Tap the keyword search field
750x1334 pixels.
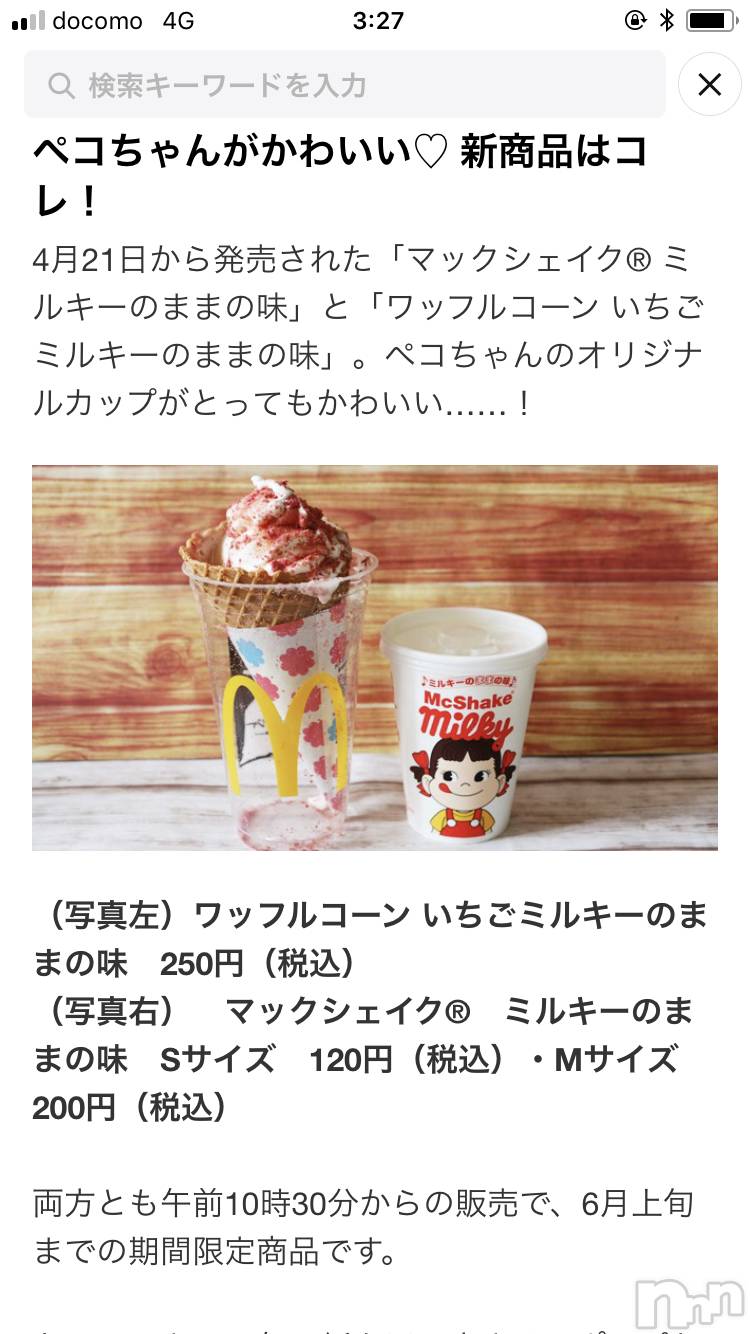coord(345,86)
